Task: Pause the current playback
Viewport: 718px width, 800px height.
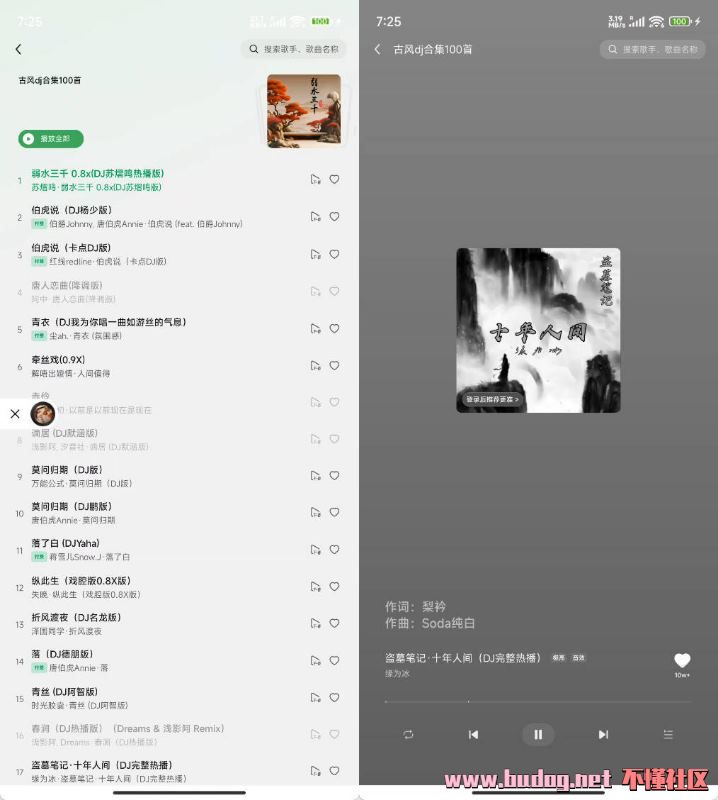Action: tap(538, 734)
